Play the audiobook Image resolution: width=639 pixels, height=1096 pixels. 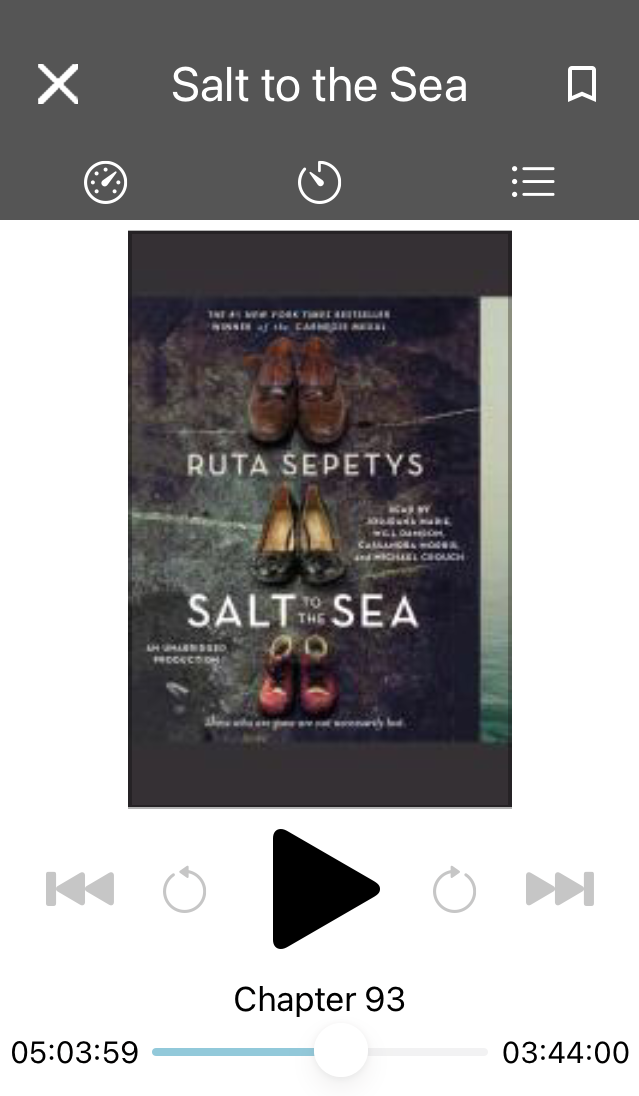click(322, 888)
